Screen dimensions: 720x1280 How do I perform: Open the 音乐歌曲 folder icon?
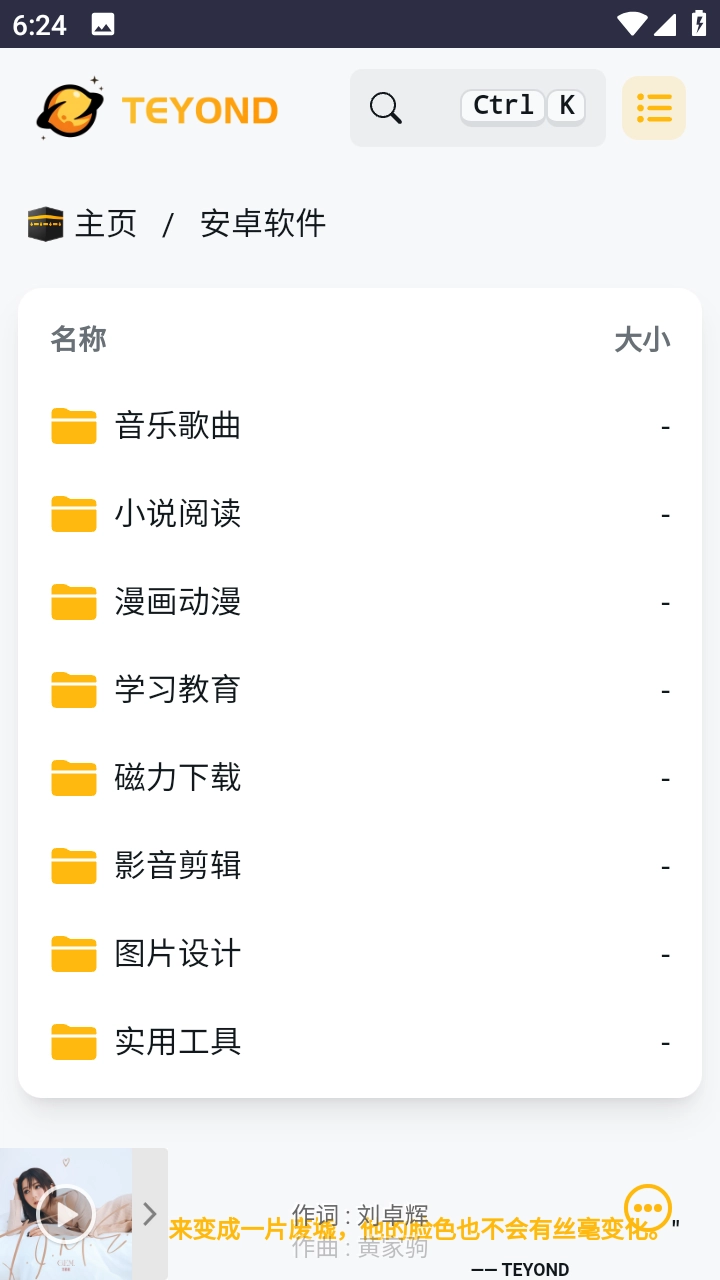pos(73,426)
